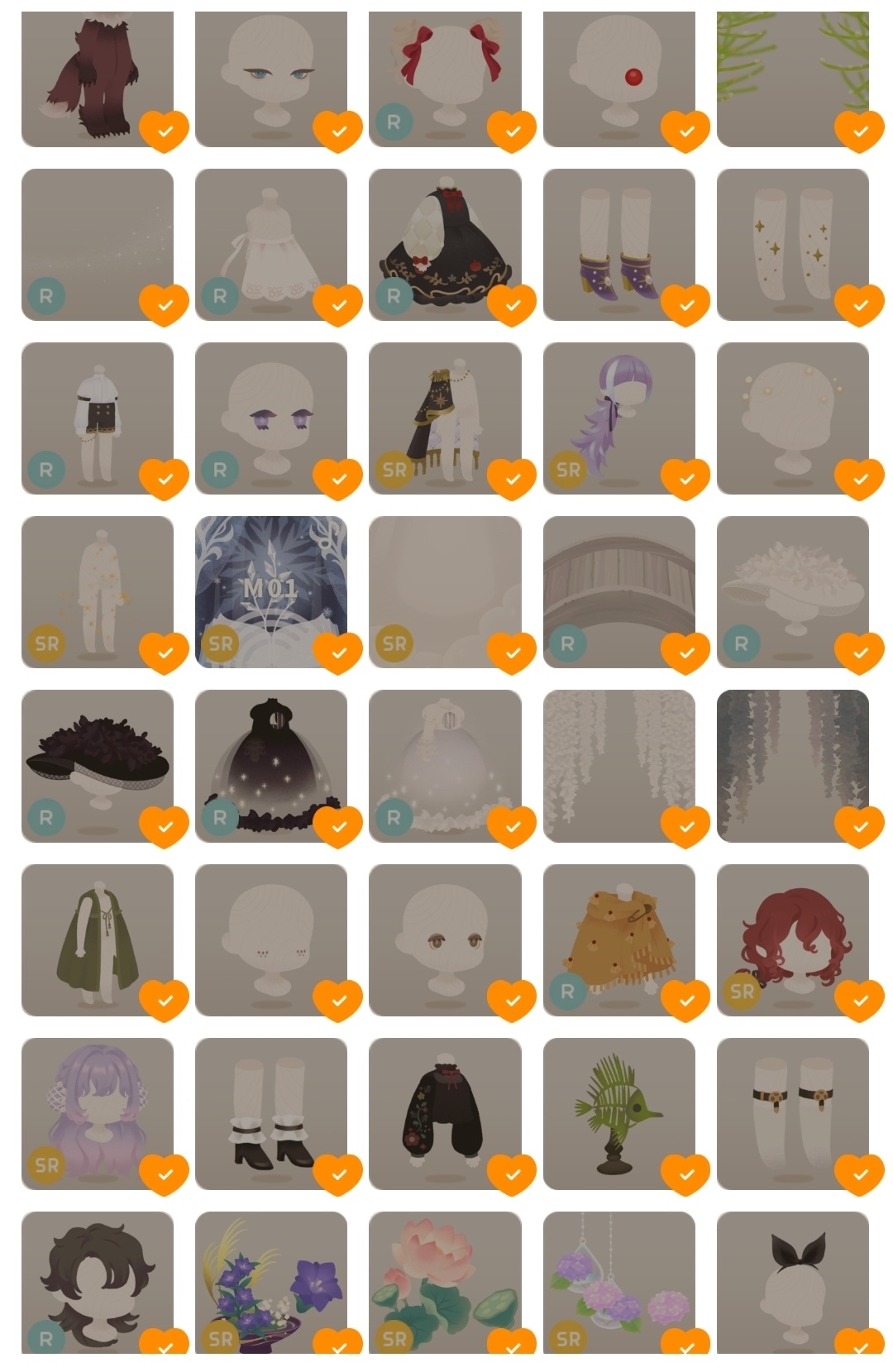Remove heart from the white ball gown
This screenshot has height=1372, width=893.
512,826
